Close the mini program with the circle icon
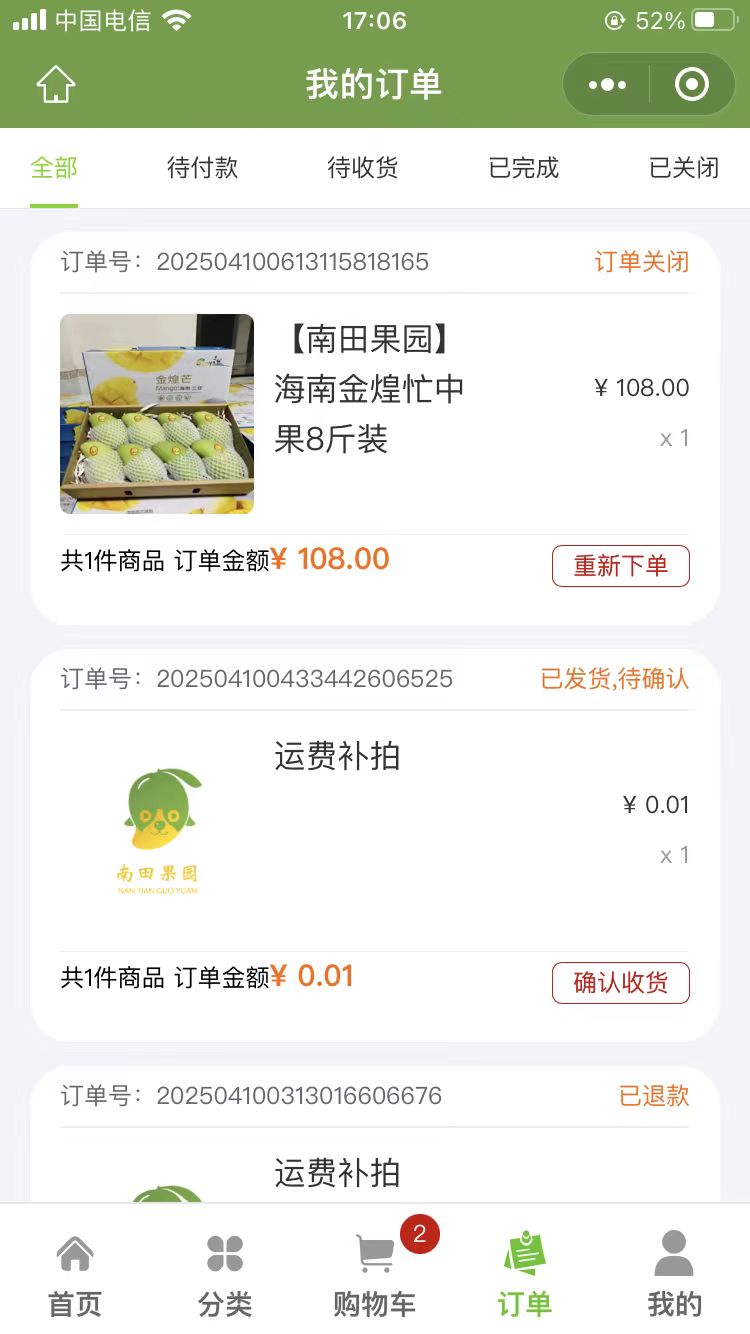 (x=692, y=85)
